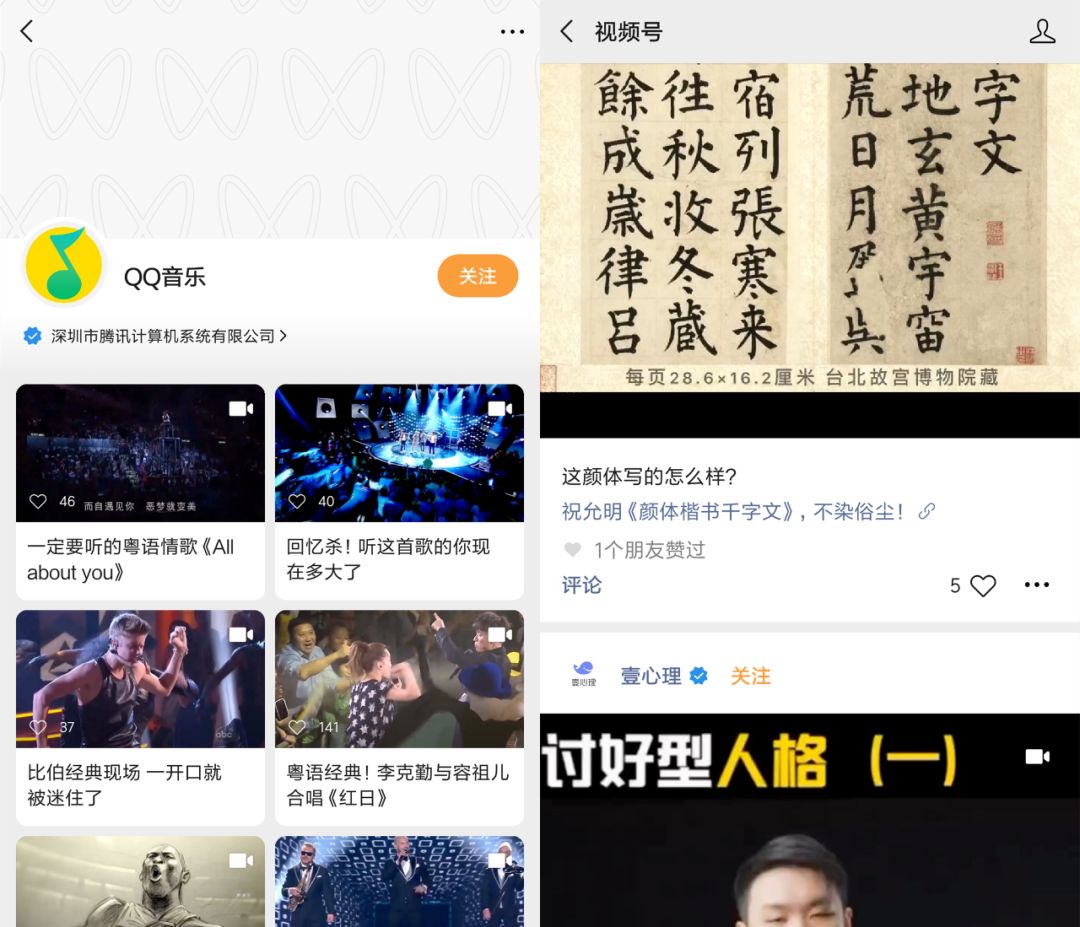Viewport: 1080px width, 927px height.
Task: Open the overflow menu on QQ音乐 profile
Action: click(x=512, y=32)
